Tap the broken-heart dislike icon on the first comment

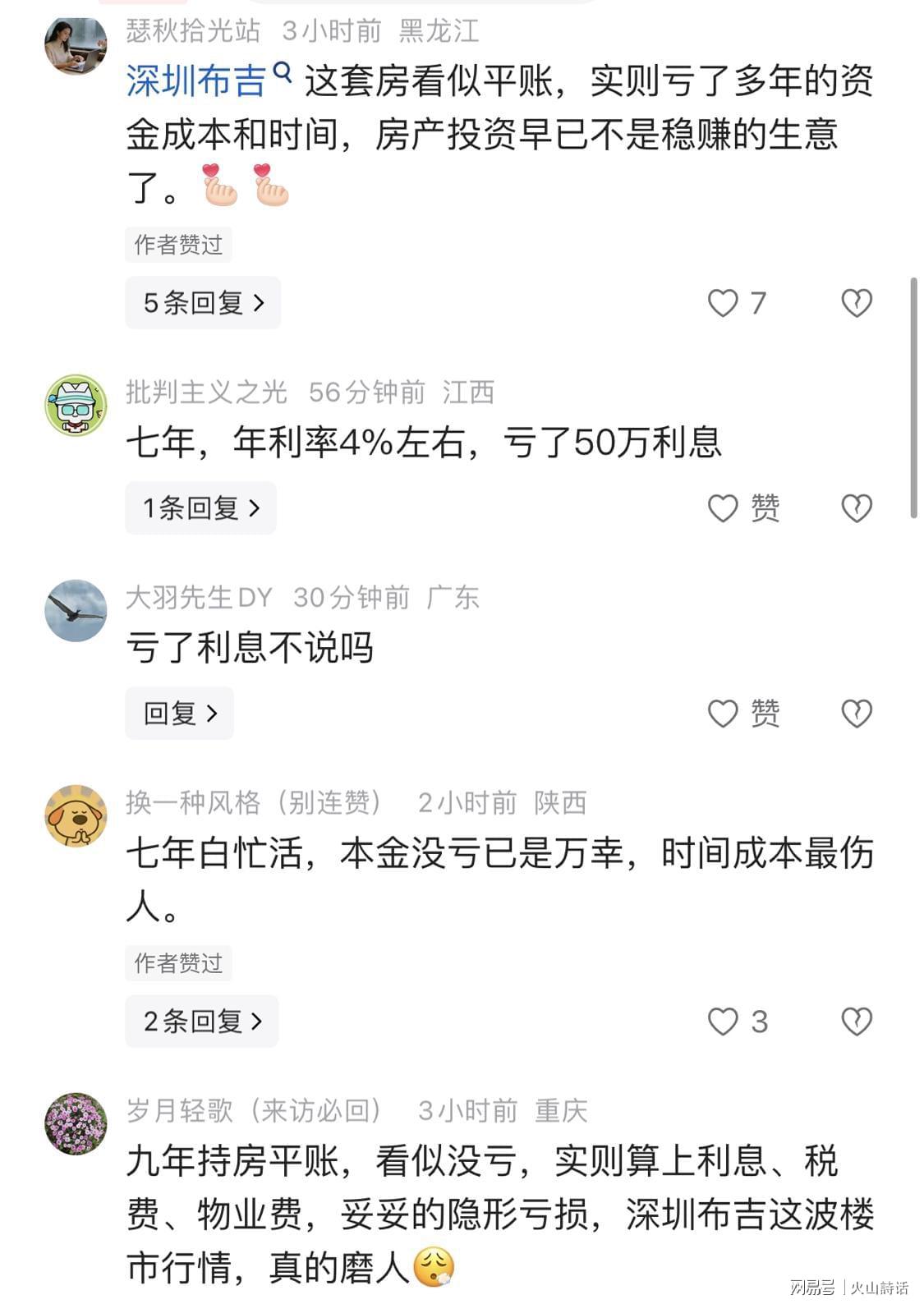855,302
